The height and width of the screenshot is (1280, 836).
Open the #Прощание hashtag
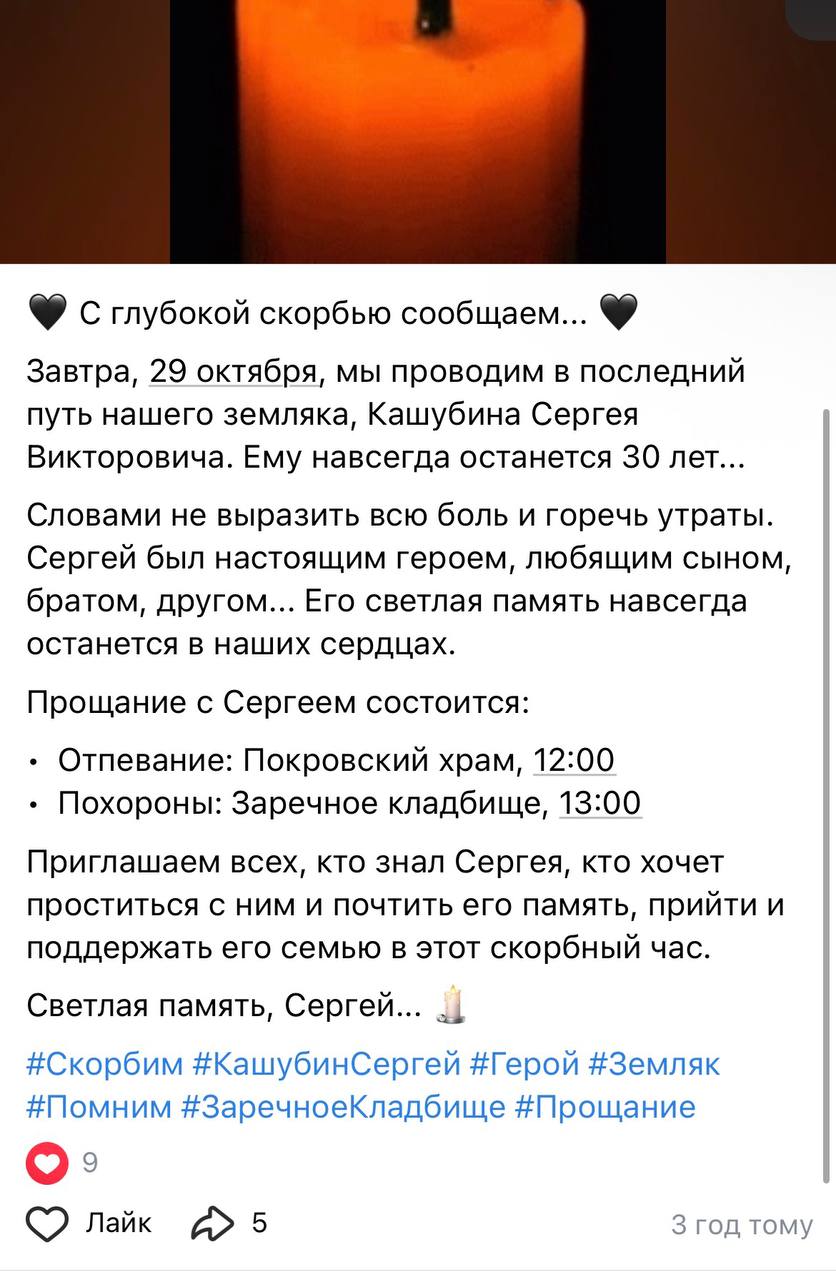point(605,1107)
